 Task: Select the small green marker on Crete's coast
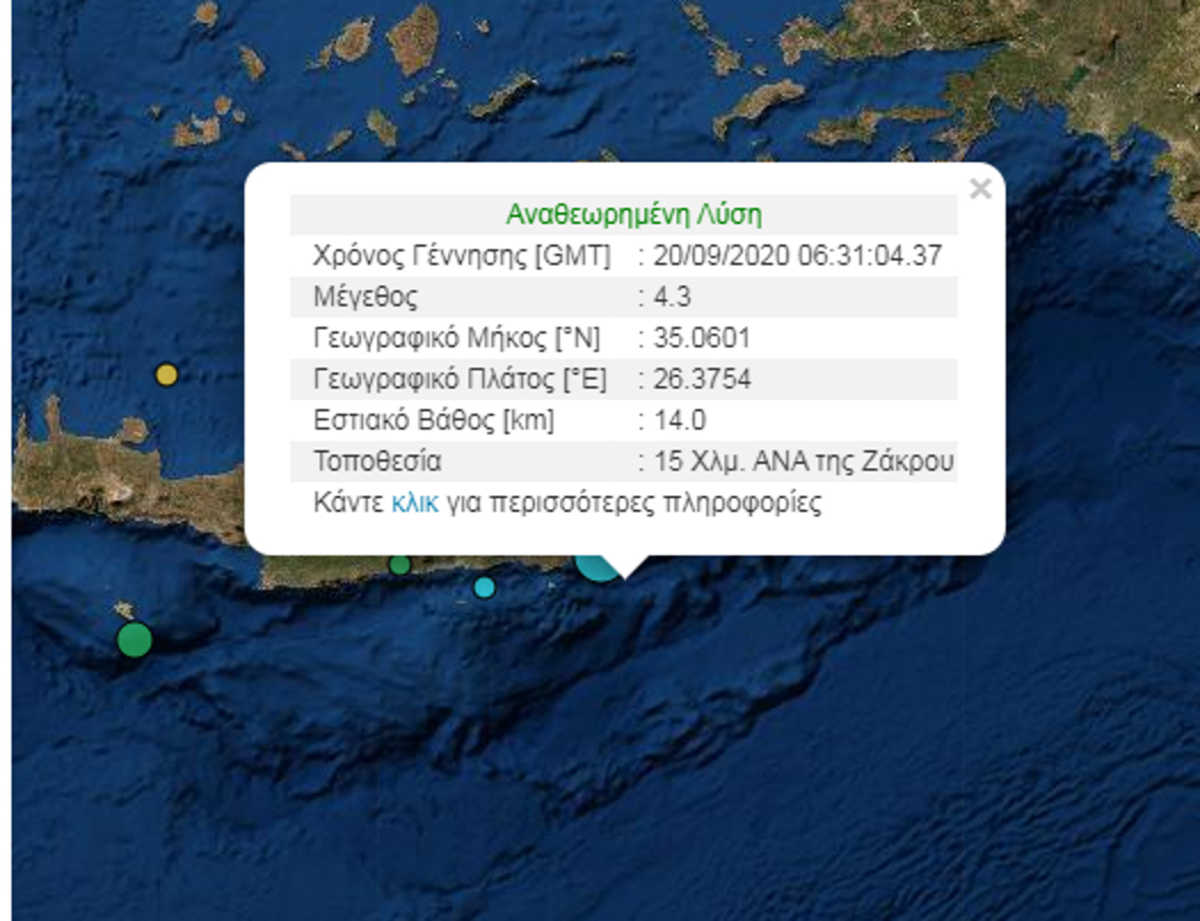[400, 565]
